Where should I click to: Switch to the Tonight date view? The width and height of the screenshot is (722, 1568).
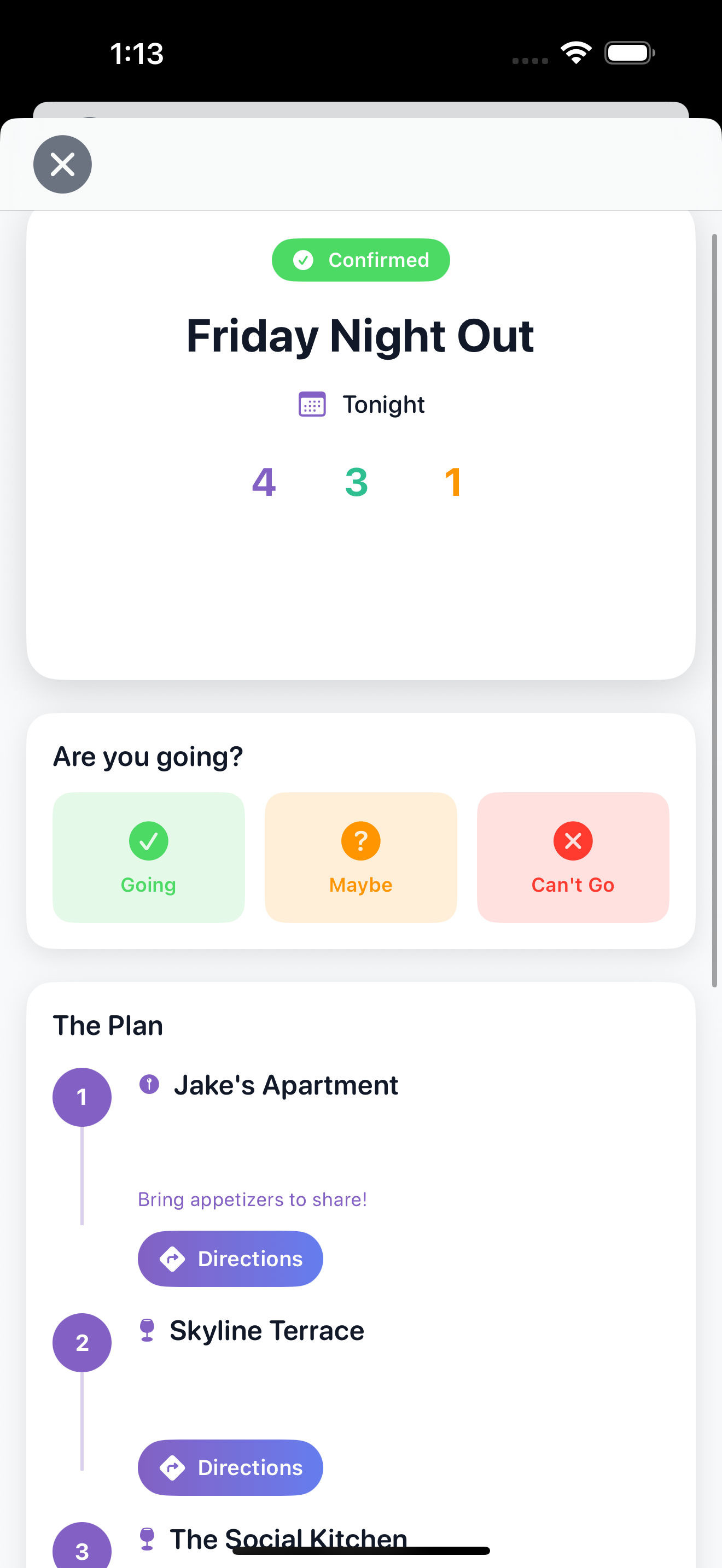tap(360, 403)
